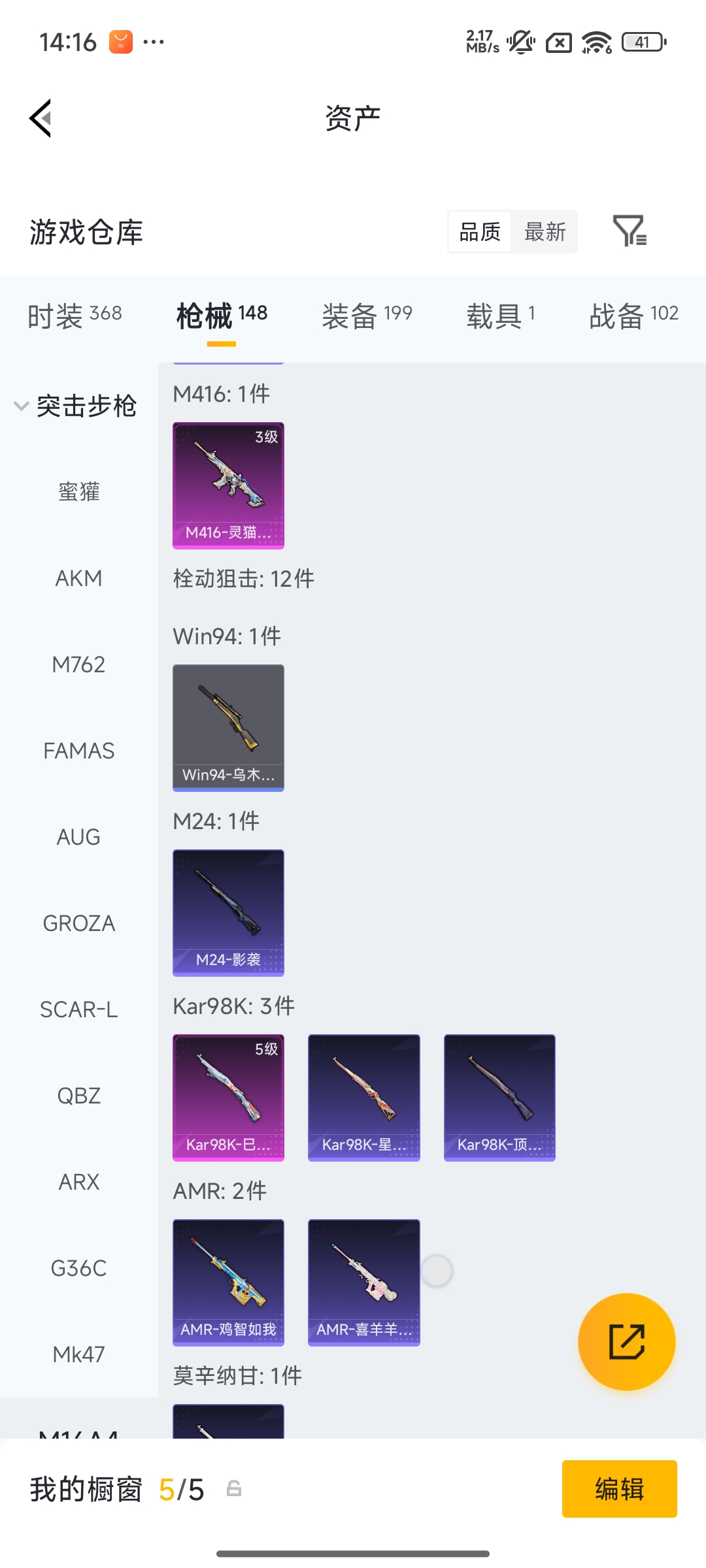Tap the AMR-鸡智如我 skin card
706x1568 pixels.
(227, 1281)
